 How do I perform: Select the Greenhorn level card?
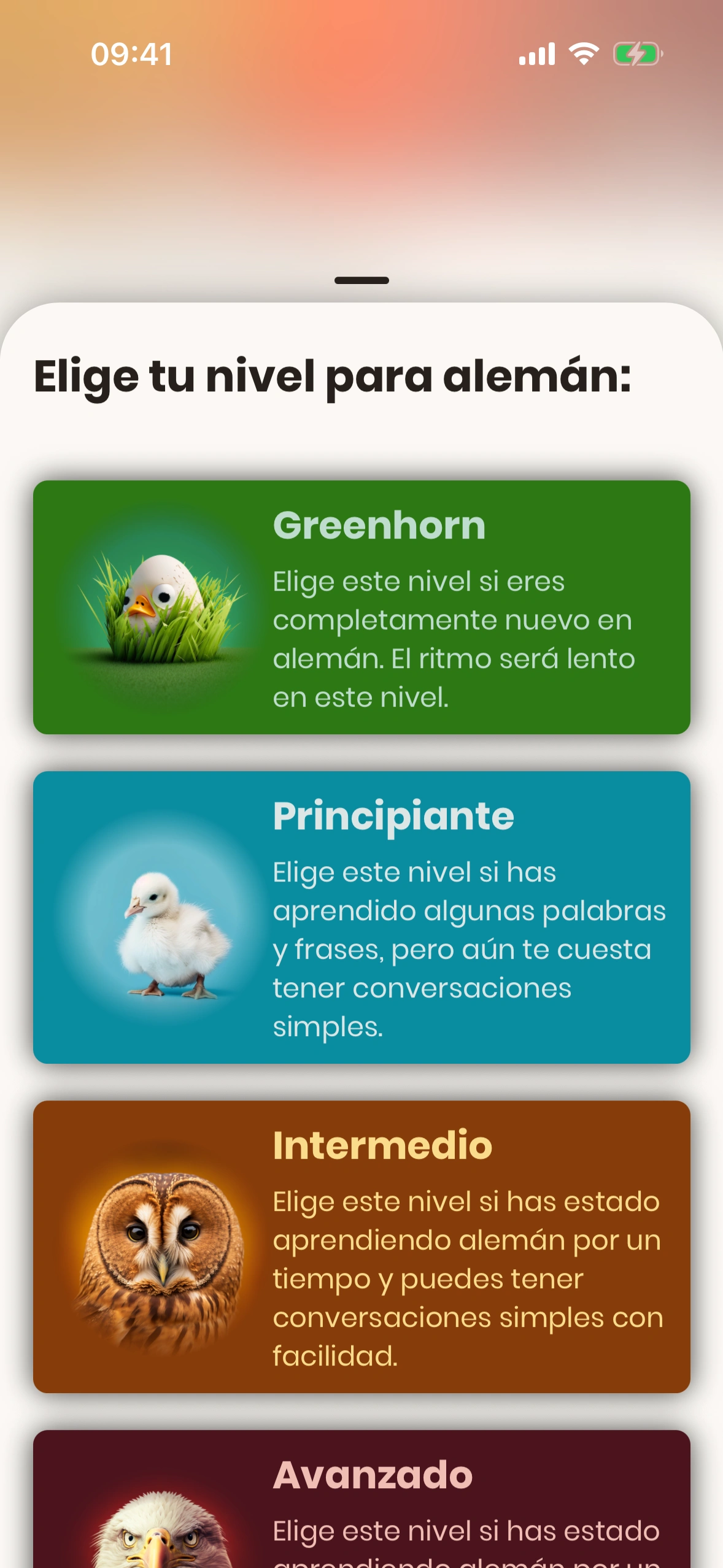361,607
